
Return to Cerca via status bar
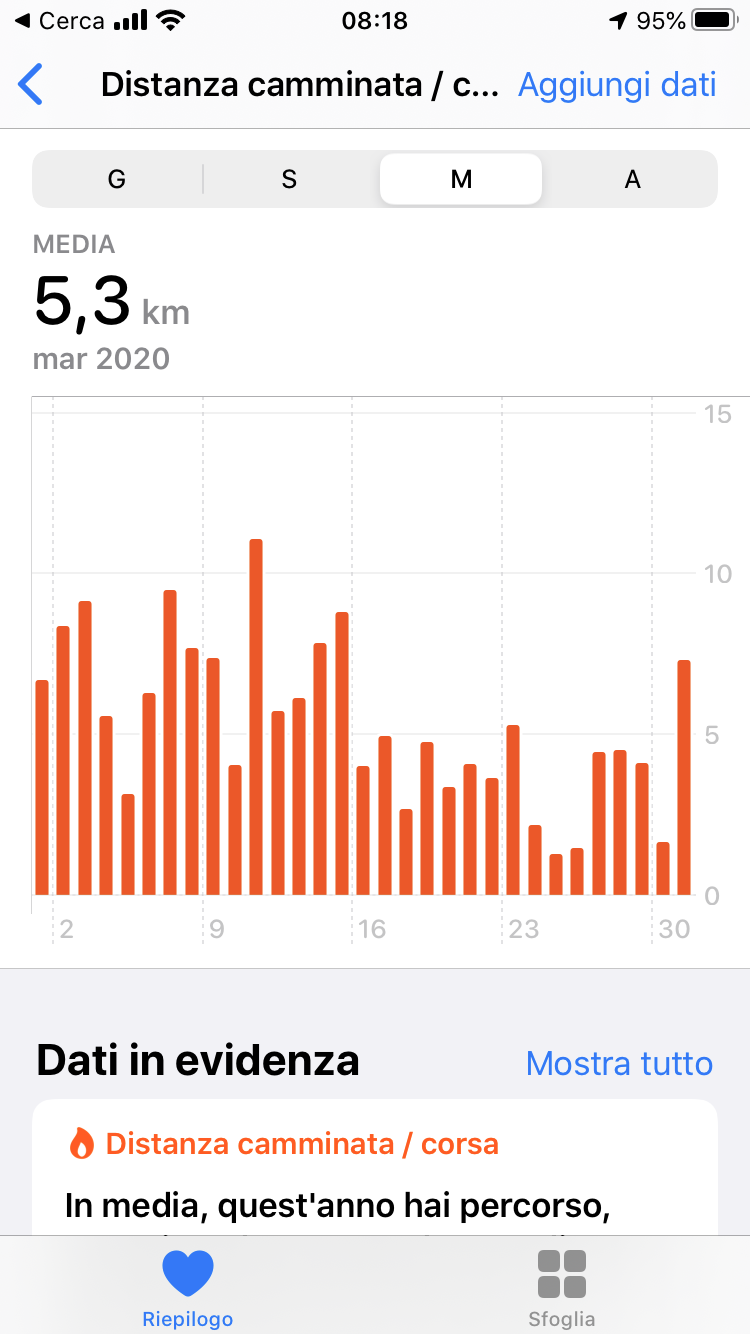tap(60, 20)
